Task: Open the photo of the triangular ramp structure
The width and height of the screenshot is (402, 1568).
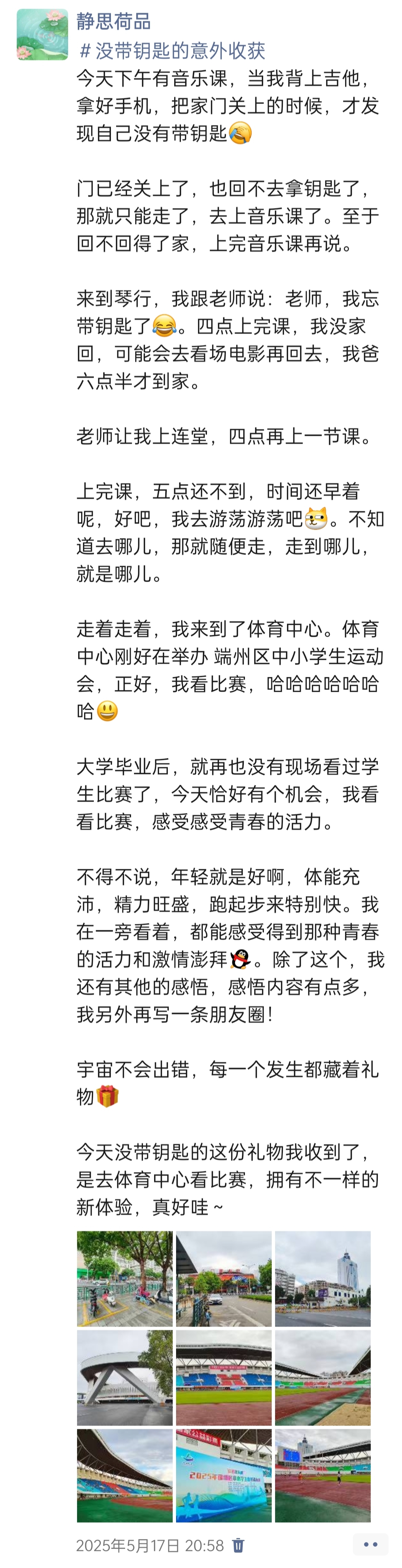Action: [x=125, y=1378]
